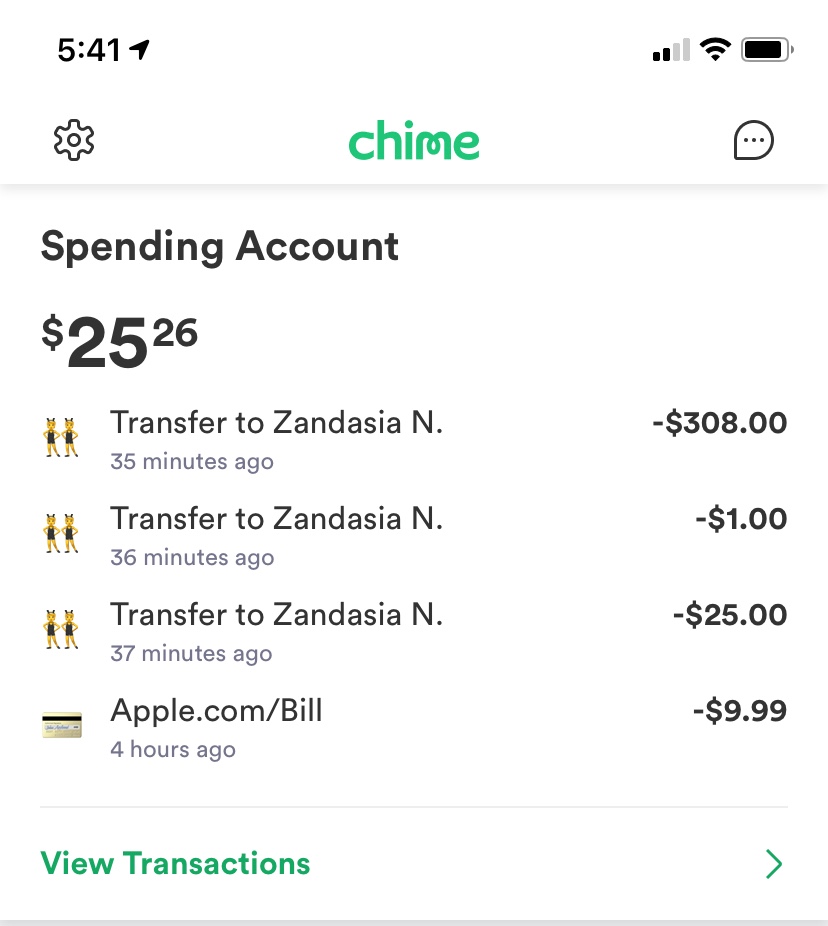Open the $25.00 transfer to Zandasia N.
828x926 pixels.
click(413, 630)
